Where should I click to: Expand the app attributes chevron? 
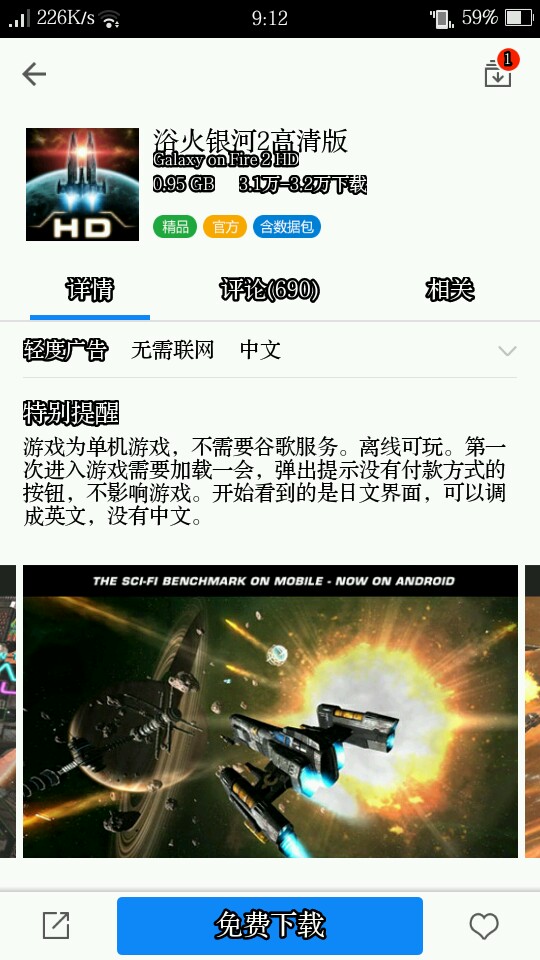click(507, 351)
